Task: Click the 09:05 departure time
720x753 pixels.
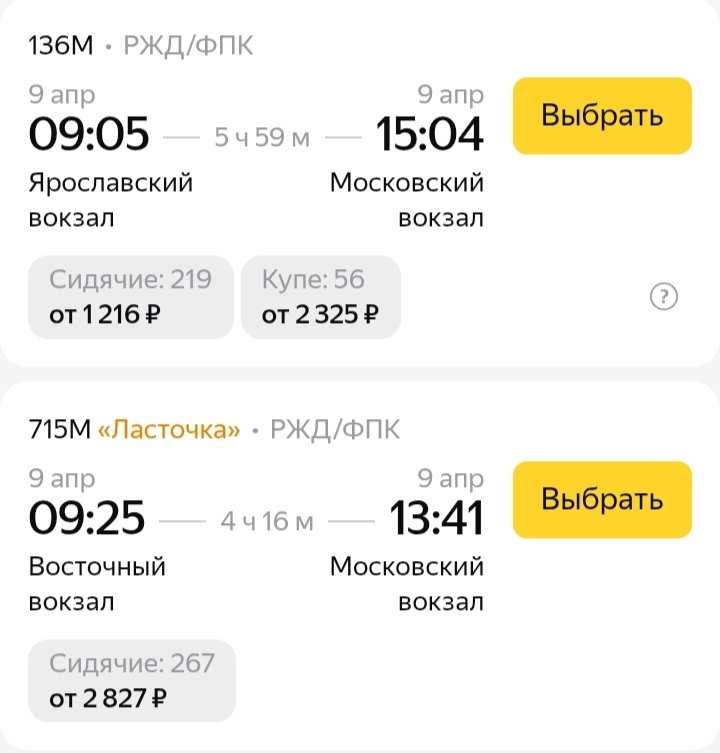Action: (x=89, y=132)
